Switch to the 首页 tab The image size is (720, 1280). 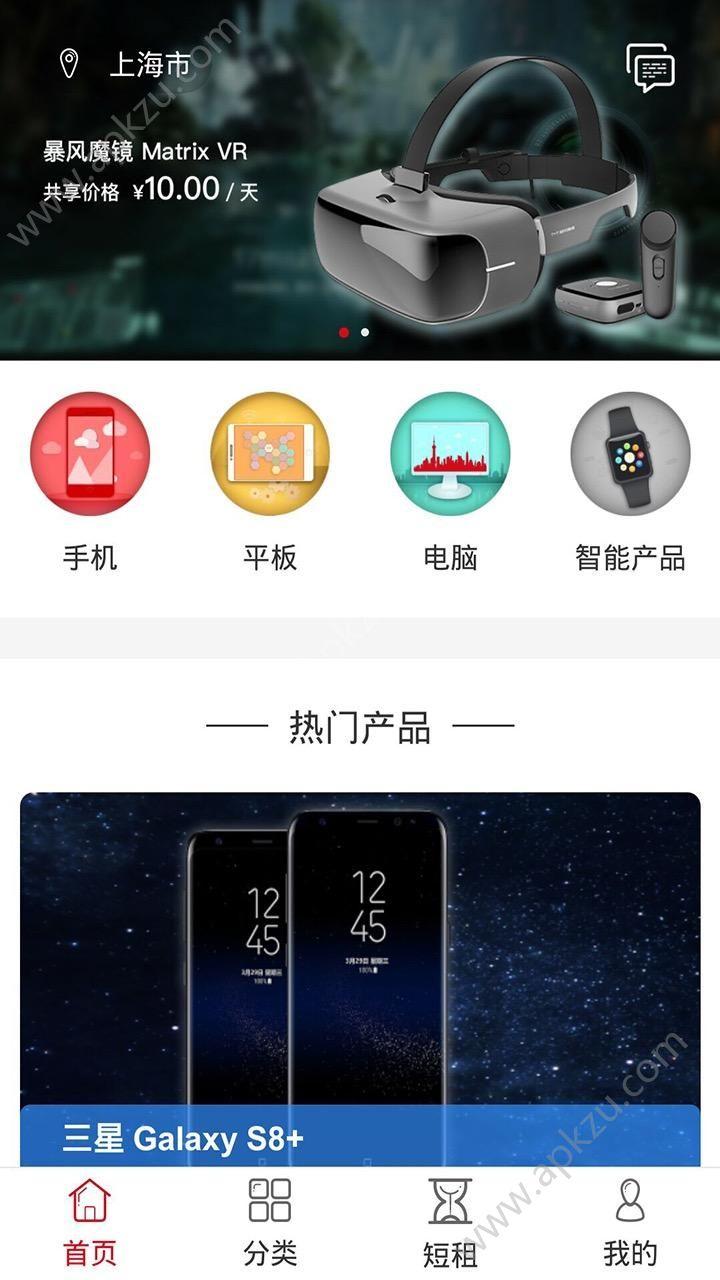coord(90,1224)
